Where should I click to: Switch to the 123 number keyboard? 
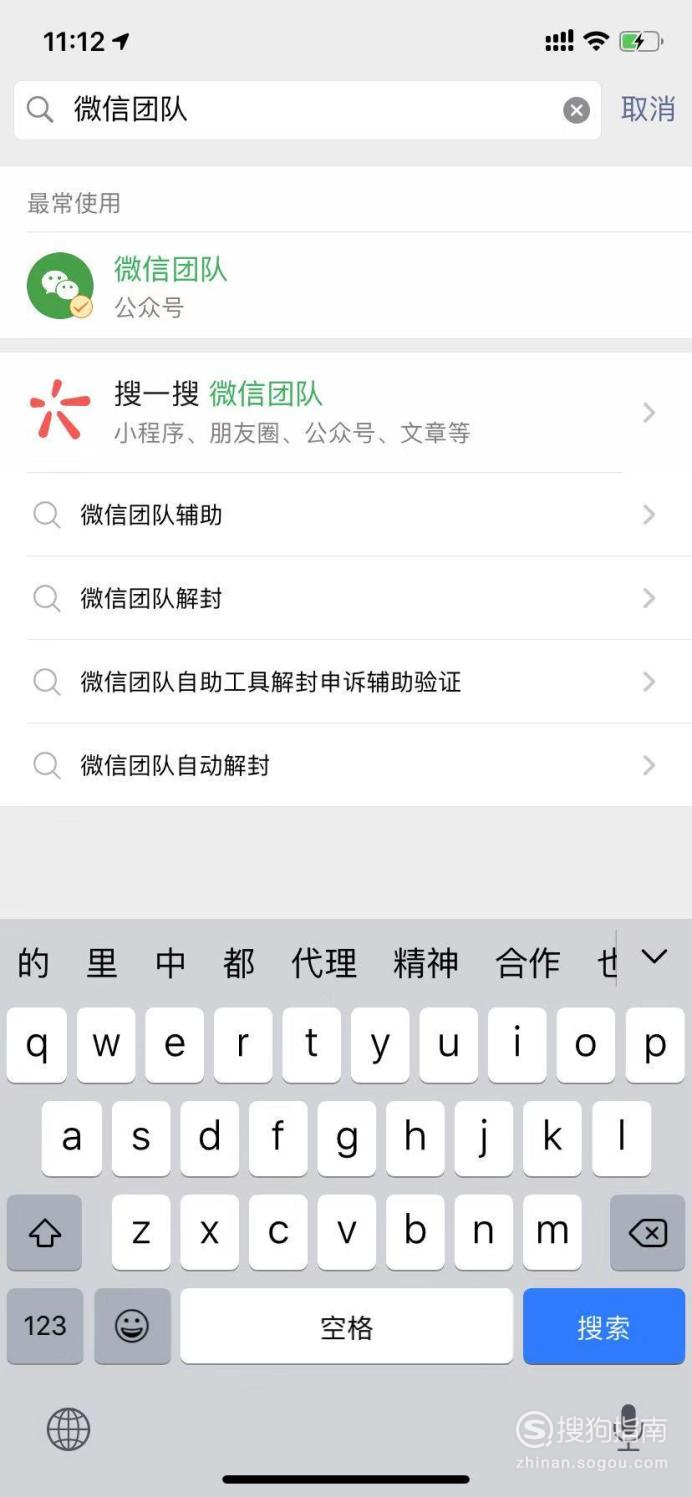pyautogui.click(x=44, y=1326)
